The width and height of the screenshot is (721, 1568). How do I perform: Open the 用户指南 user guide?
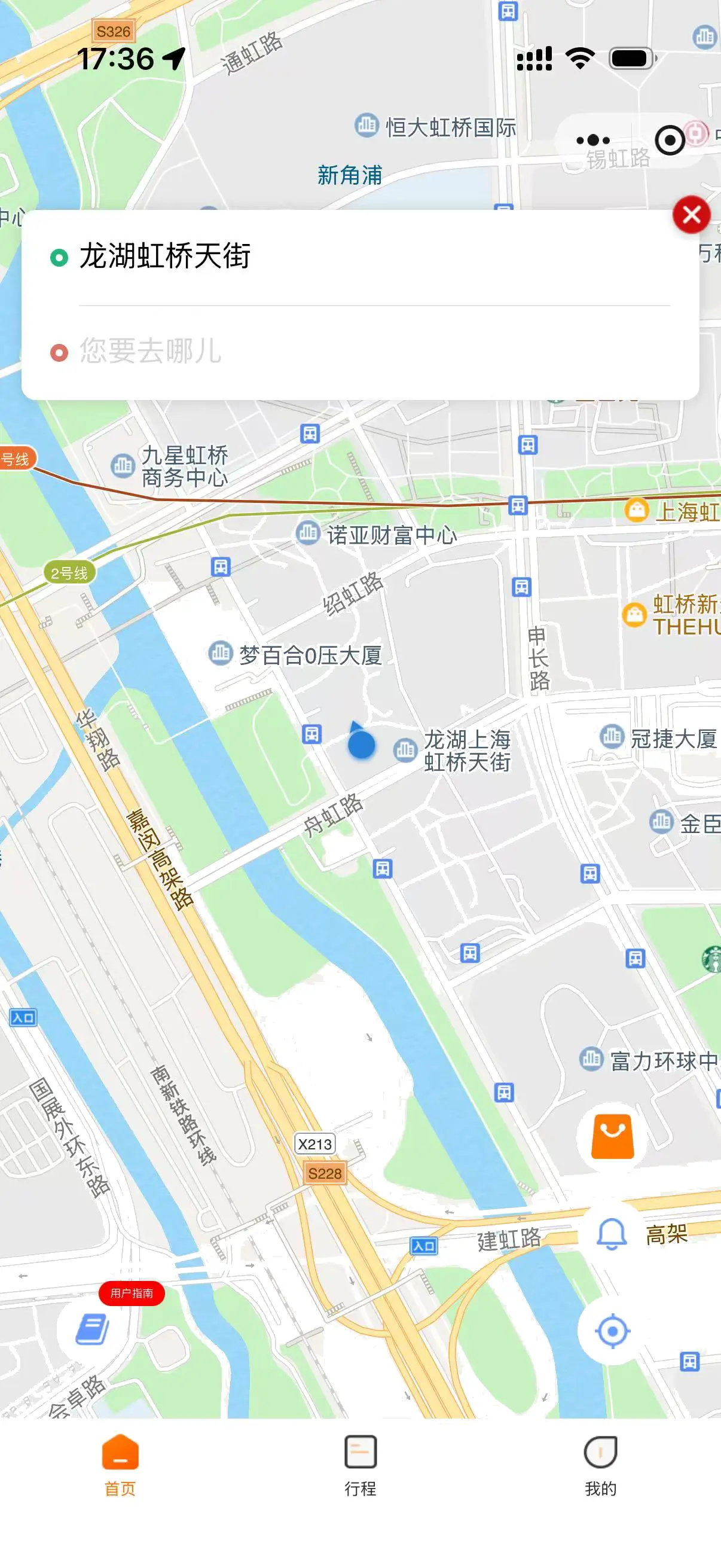point(93,1329)
